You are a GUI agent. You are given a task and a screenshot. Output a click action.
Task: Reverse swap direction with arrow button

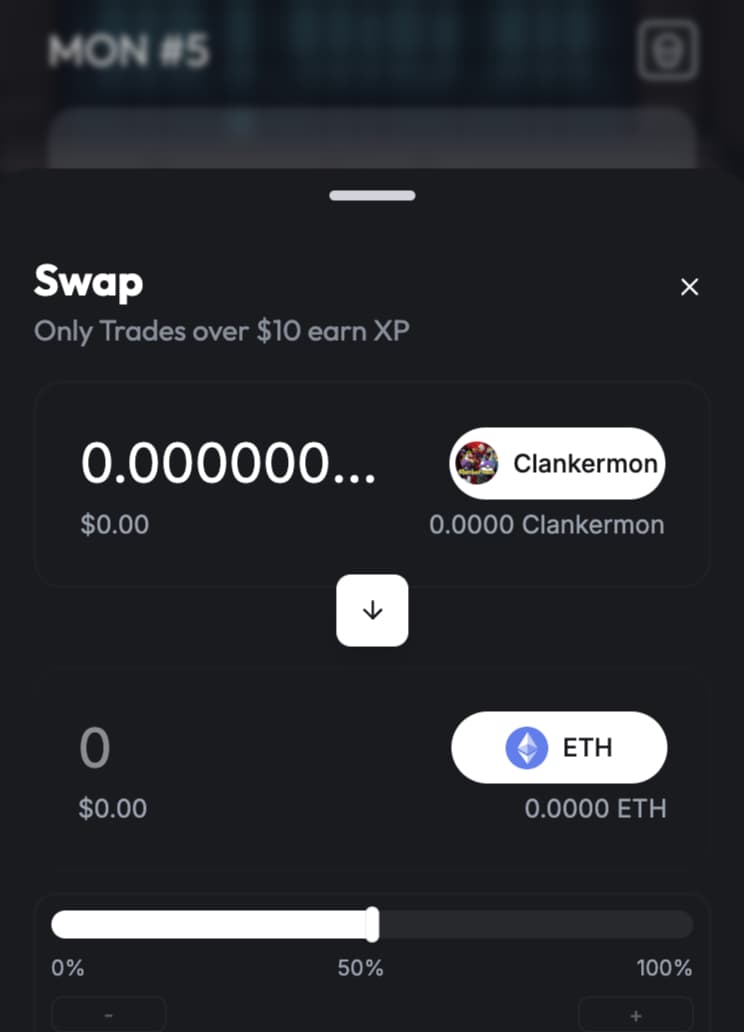pos(372,610)
